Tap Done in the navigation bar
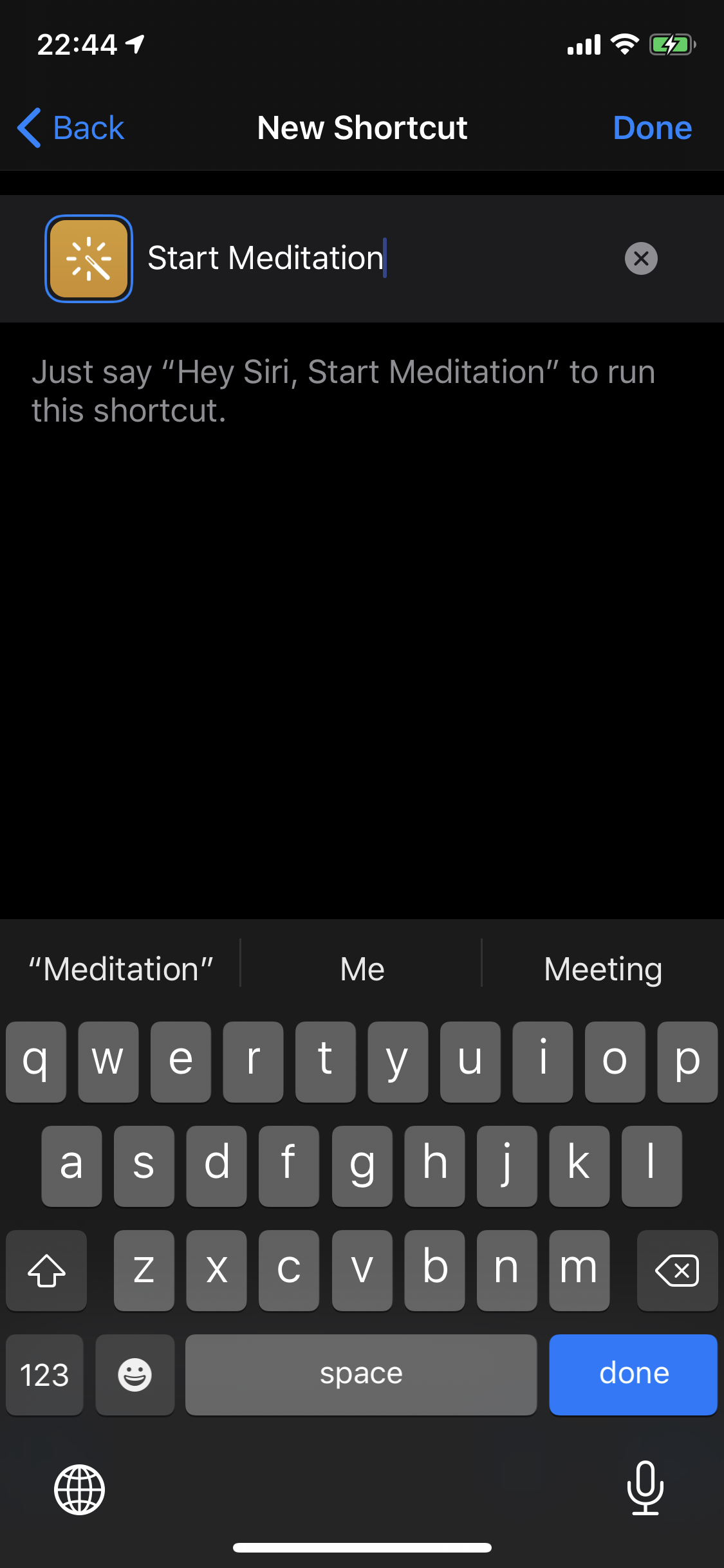The image size is (724, 1568). (652, 128)
